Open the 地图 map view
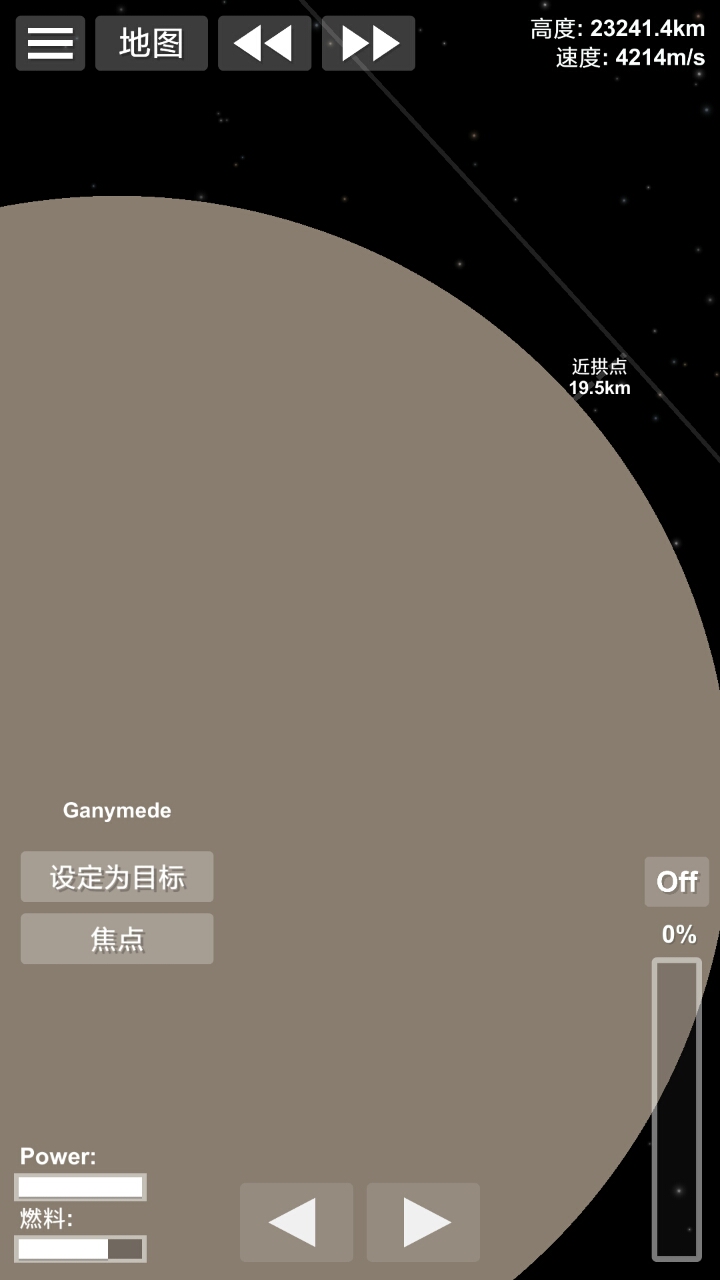This screenshot has height=1280, width=720. [x=151, y=43]
